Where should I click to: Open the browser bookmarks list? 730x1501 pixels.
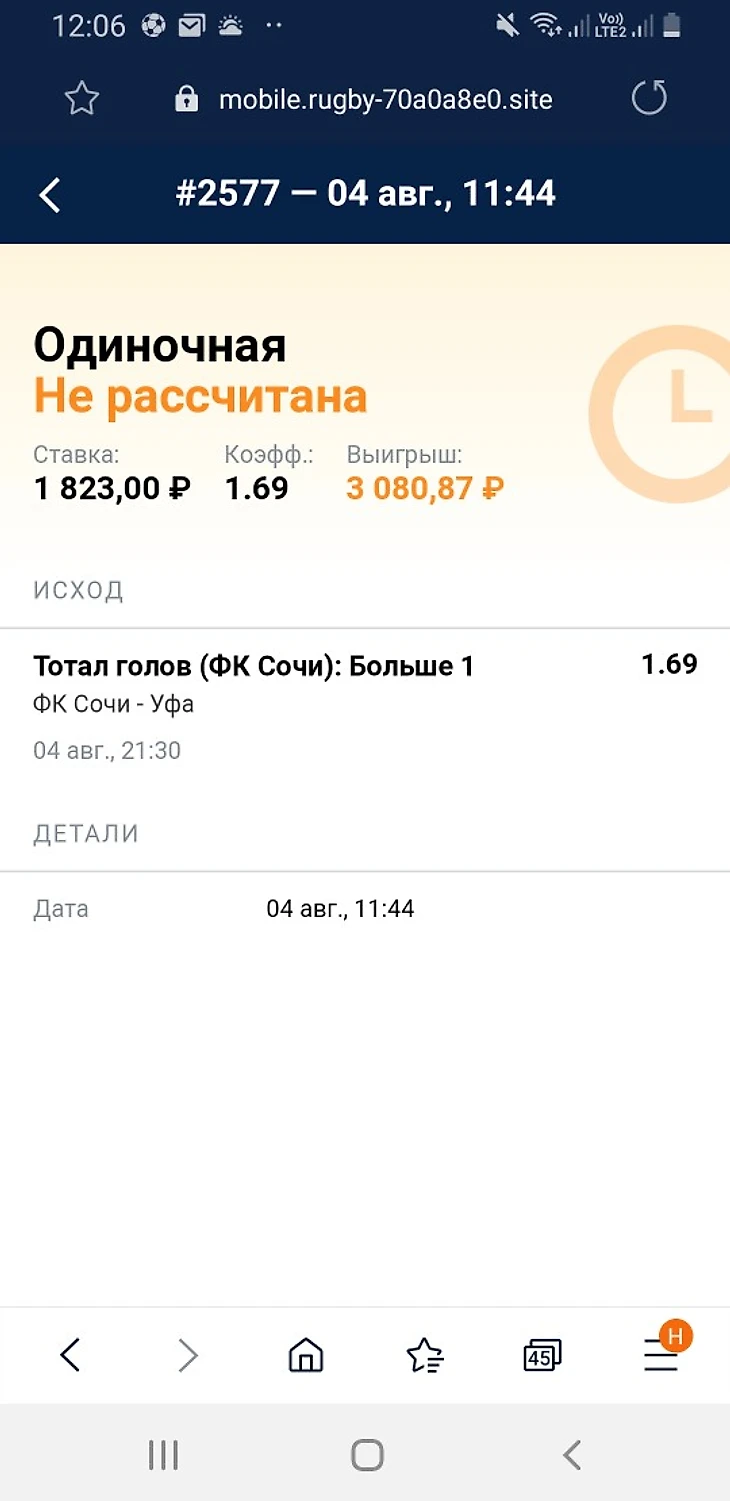pyautogui.click(x=425, y=1355)
